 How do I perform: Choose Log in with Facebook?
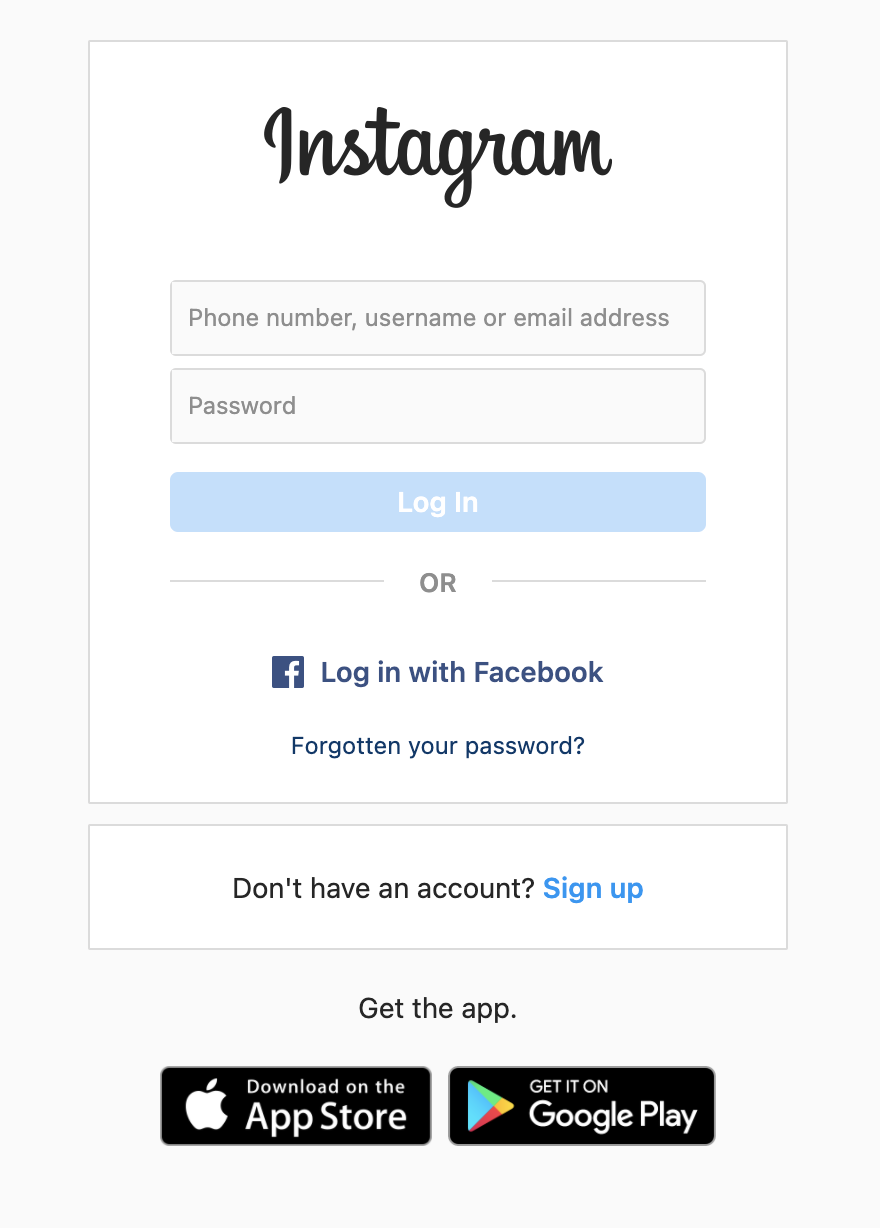[438, 672]
